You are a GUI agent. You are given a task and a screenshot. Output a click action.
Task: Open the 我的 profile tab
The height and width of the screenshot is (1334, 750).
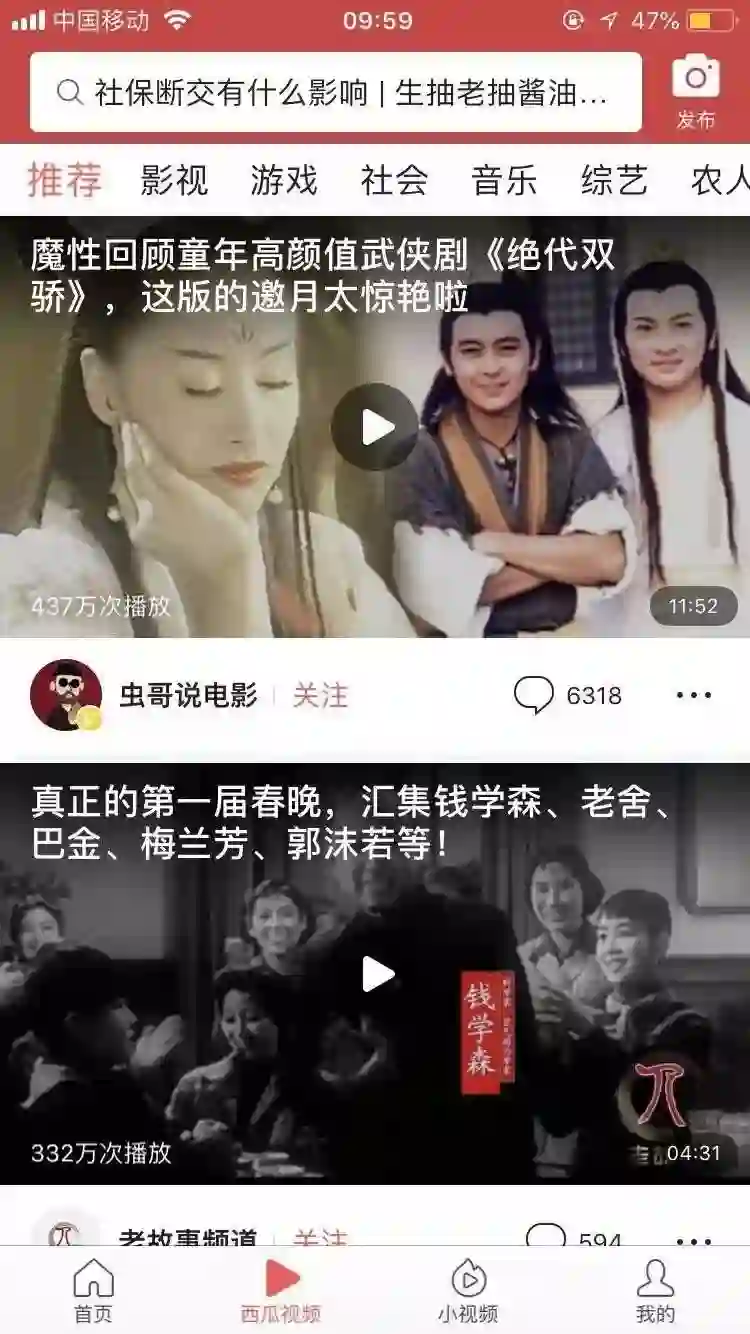pyautogui.click(x=655, y=1290)
